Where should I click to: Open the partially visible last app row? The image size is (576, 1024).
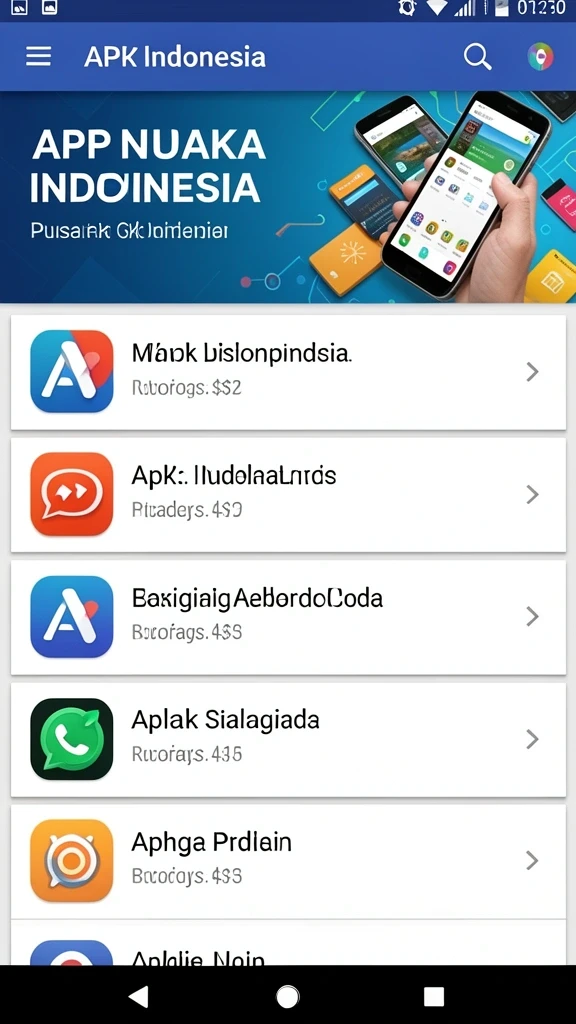click(x=288, y=942)
